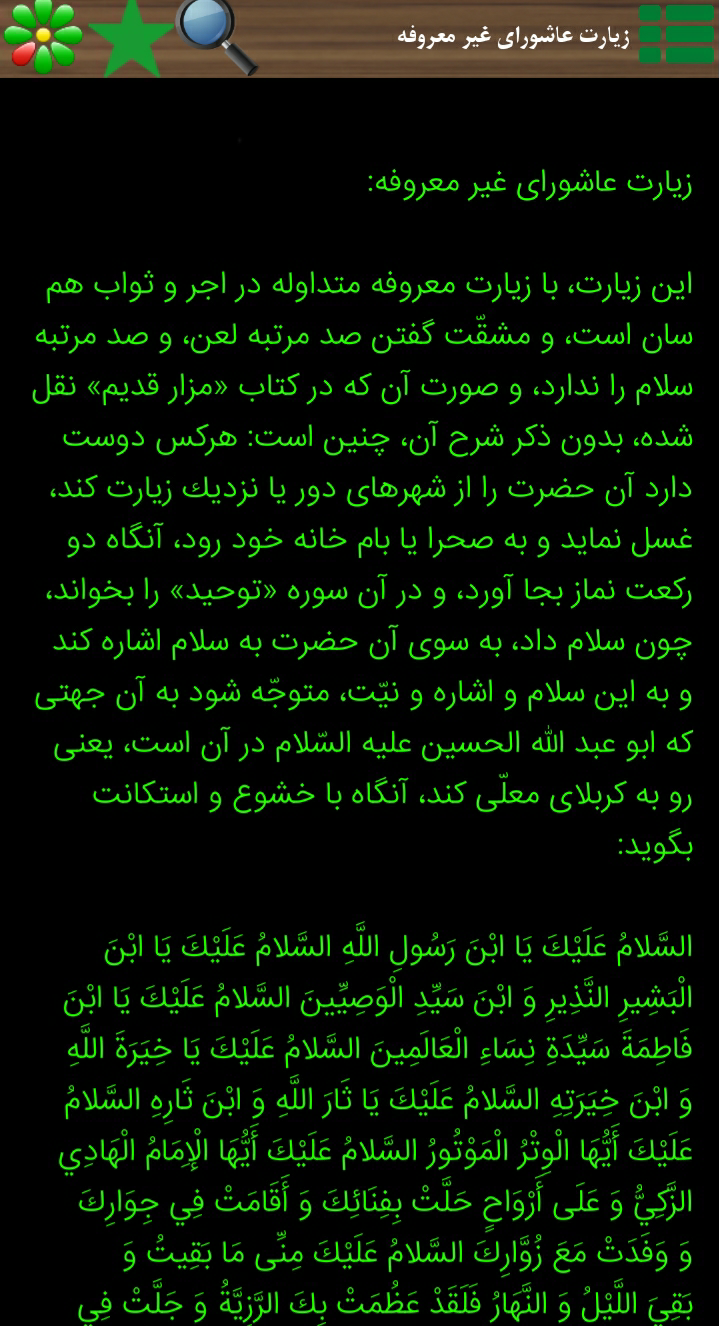719x1326 pixels.
Task: Open the green menu list icon
Action: pos(676,34)
